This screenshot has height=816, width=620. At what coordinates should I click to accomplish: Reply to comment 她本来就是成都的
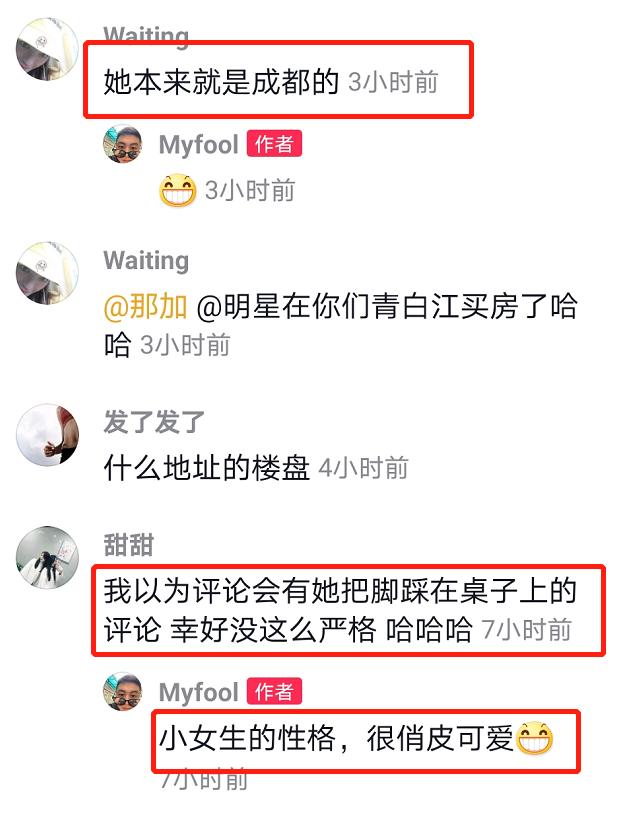pyautogui.click(x=222, y=82)
